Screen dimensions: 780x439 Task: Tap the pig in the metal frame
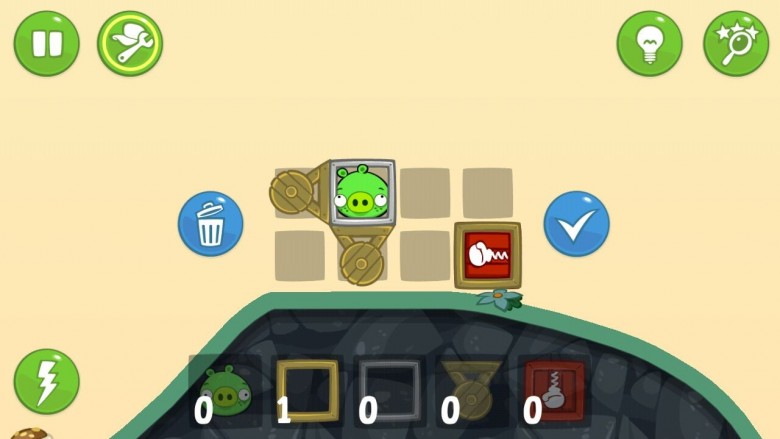click(362, 193)
